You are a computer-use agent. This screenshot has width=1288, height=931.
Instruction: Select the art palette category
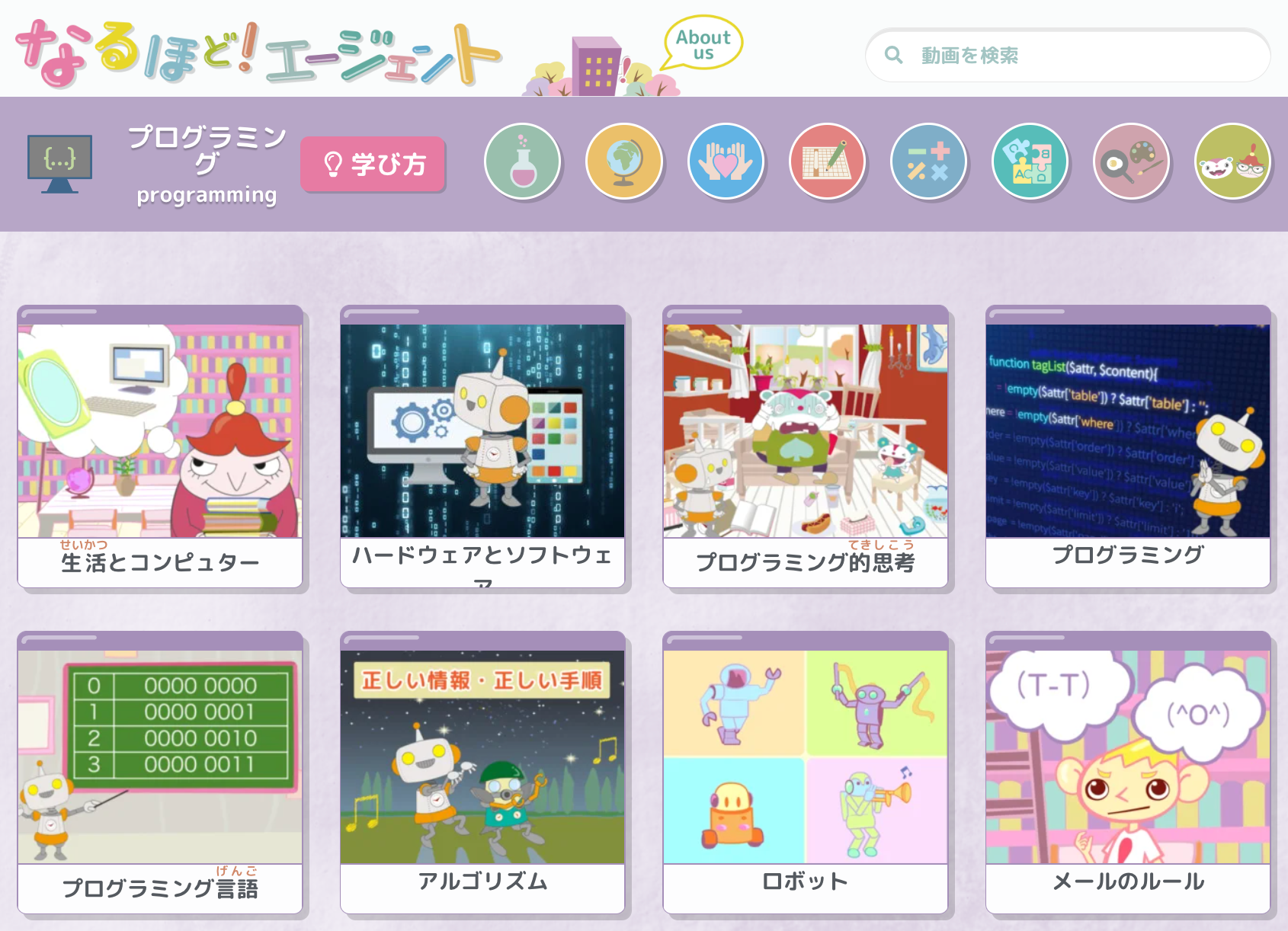click(1131, 162)
